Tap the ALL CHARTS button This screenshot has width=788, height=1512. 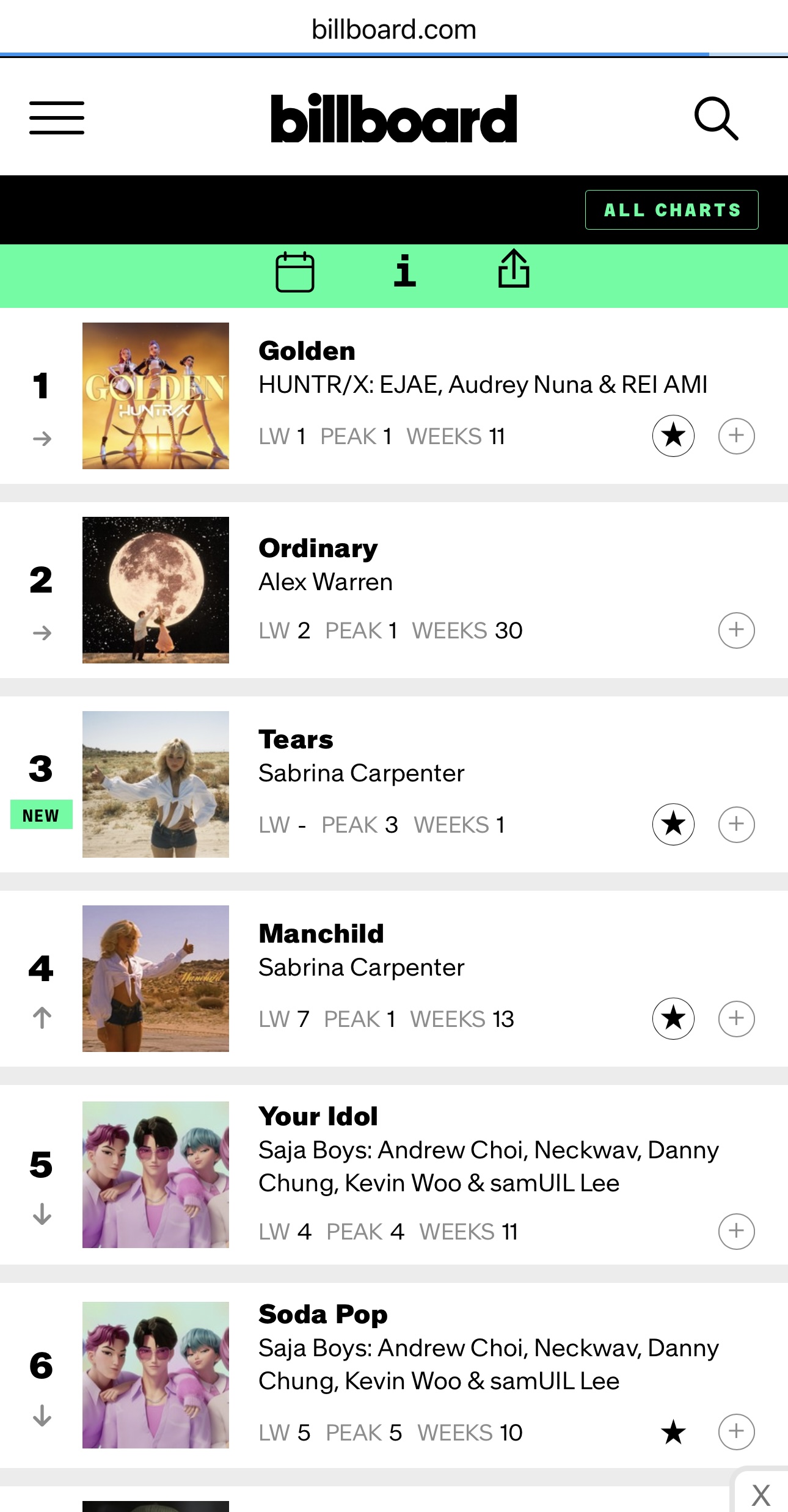click(x=671, y=210)
